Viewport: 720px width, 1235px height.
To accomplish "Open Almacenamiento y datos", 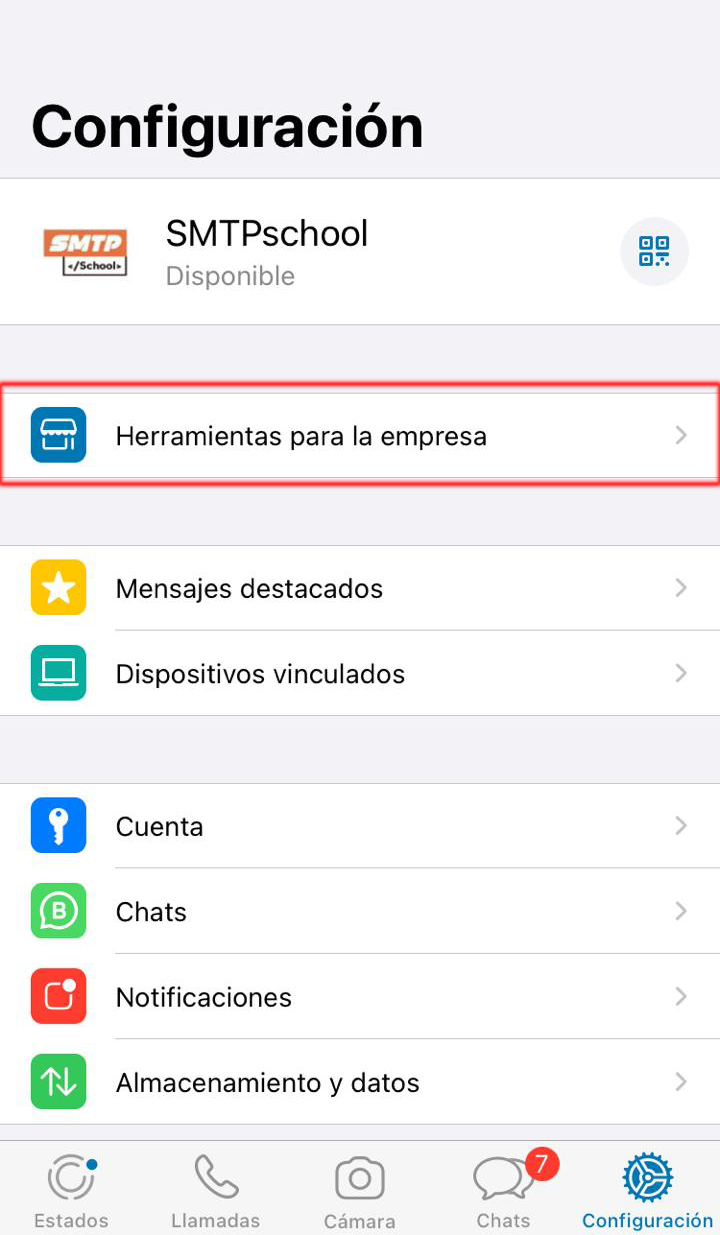I will [360, 1082].
